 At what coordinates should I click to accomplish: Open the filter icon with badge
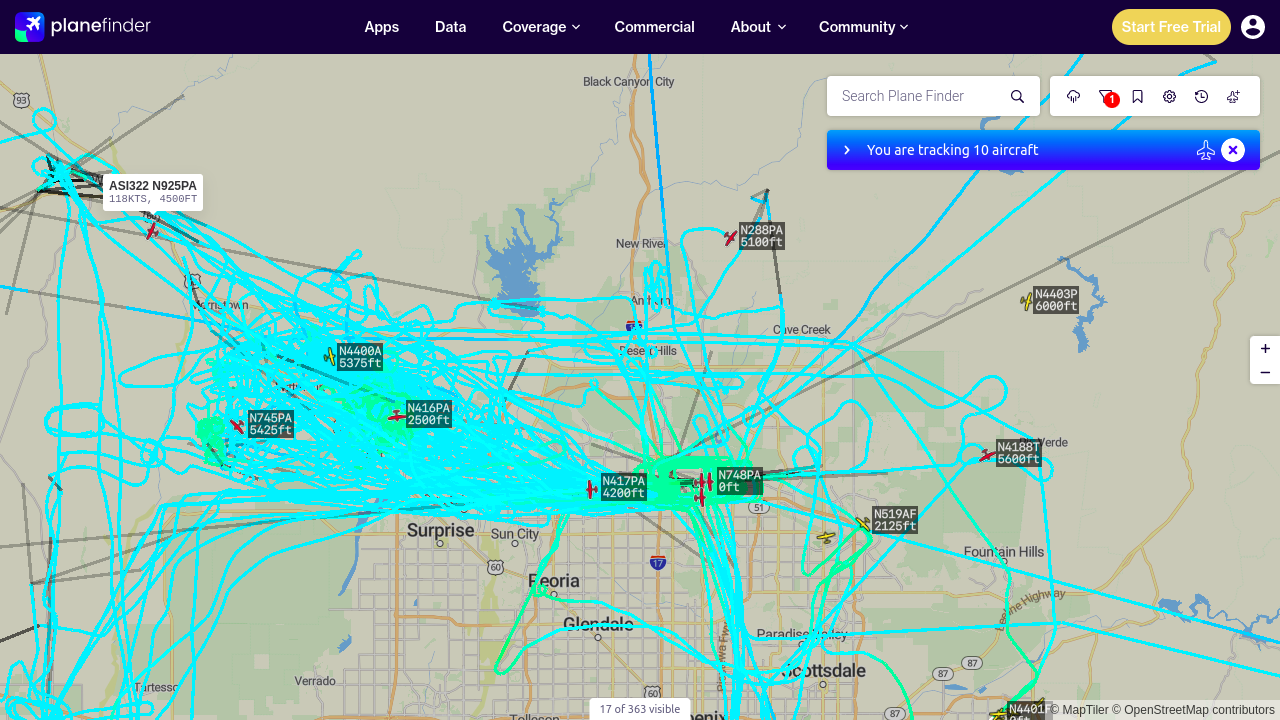point(1106,96)
